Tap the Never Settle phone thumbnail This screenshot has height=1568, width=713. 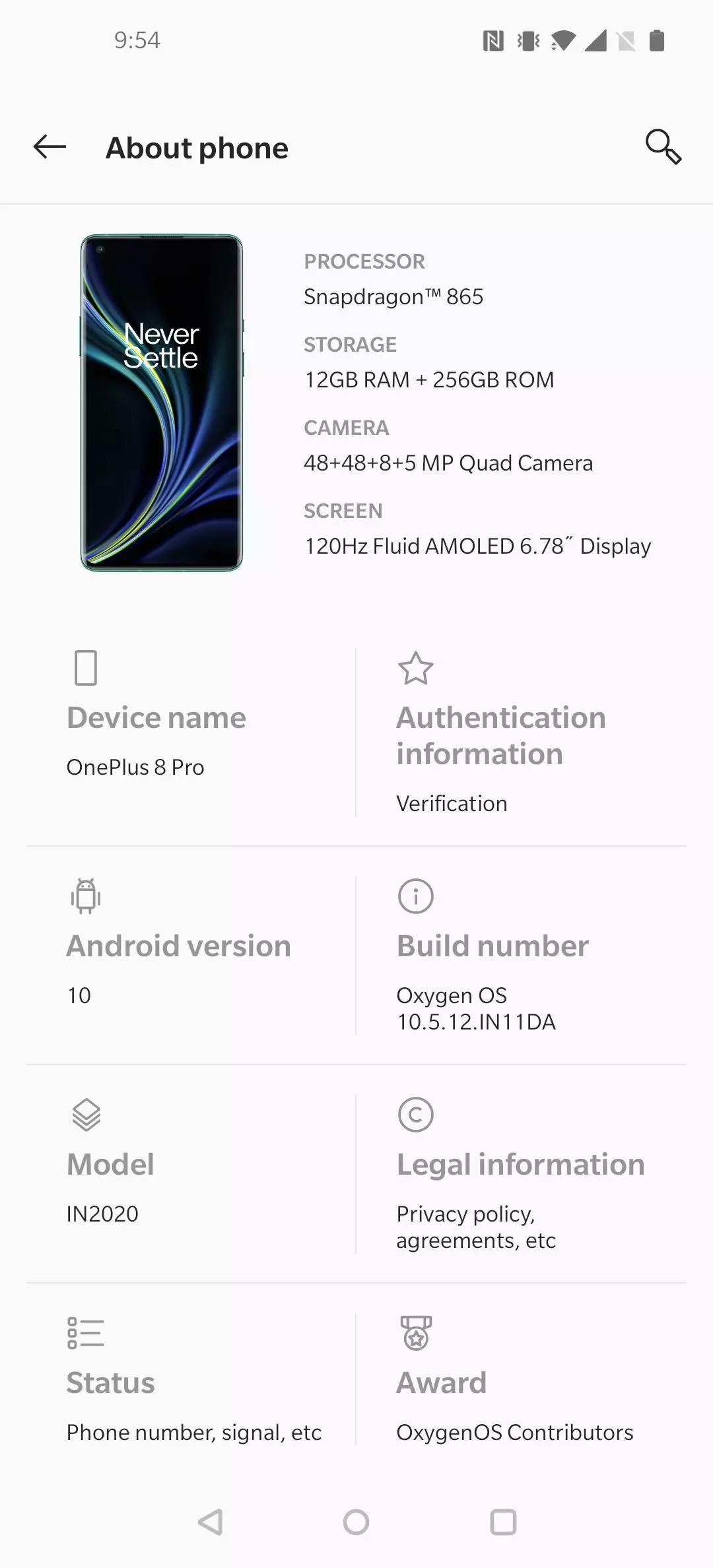(x=160, y=403)
